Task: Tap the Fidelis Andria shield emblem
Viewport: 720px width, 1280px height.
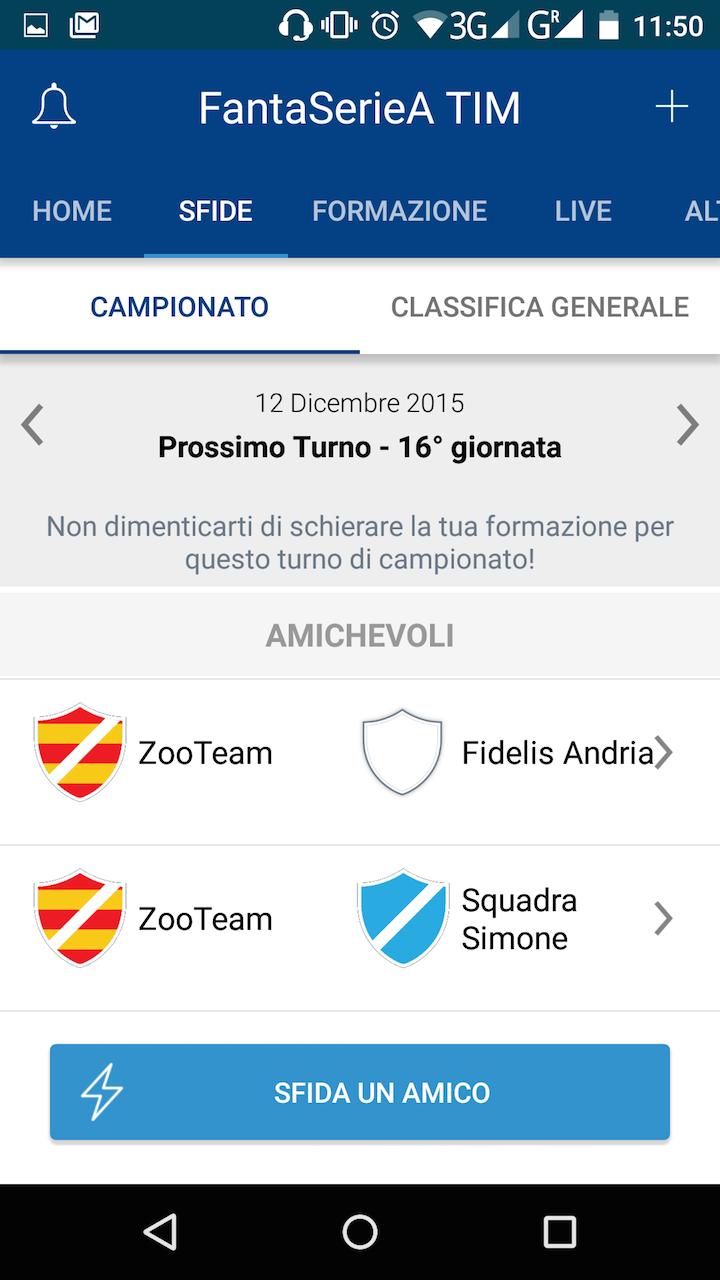Action: click(402, 752)
